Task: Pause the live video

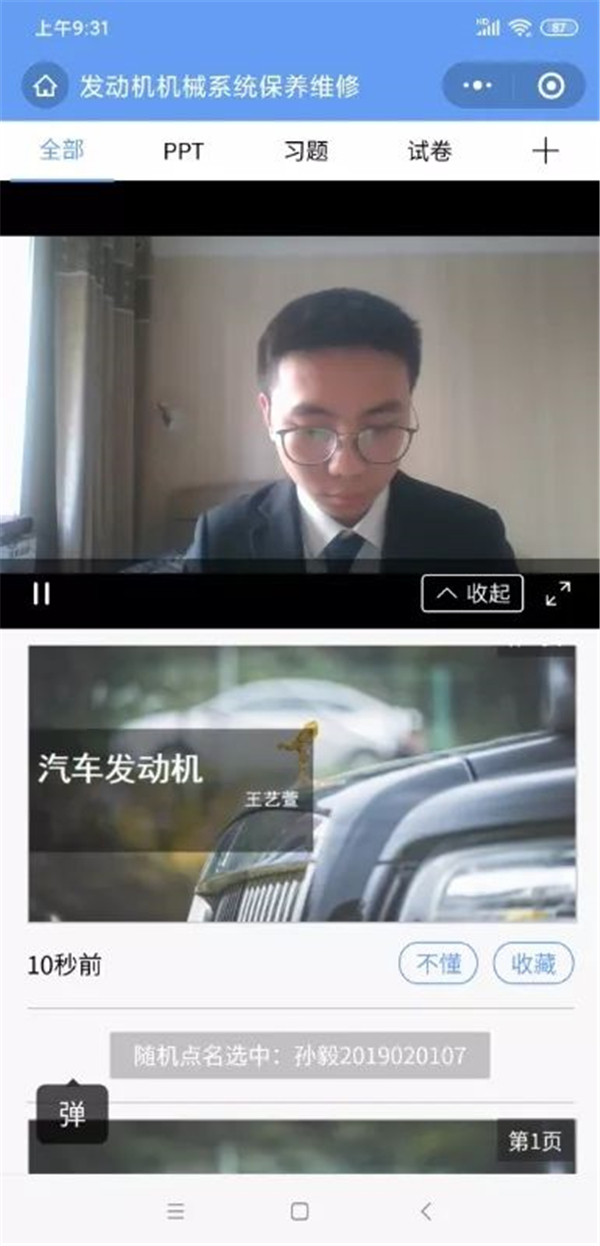Action: pos(41,594)
